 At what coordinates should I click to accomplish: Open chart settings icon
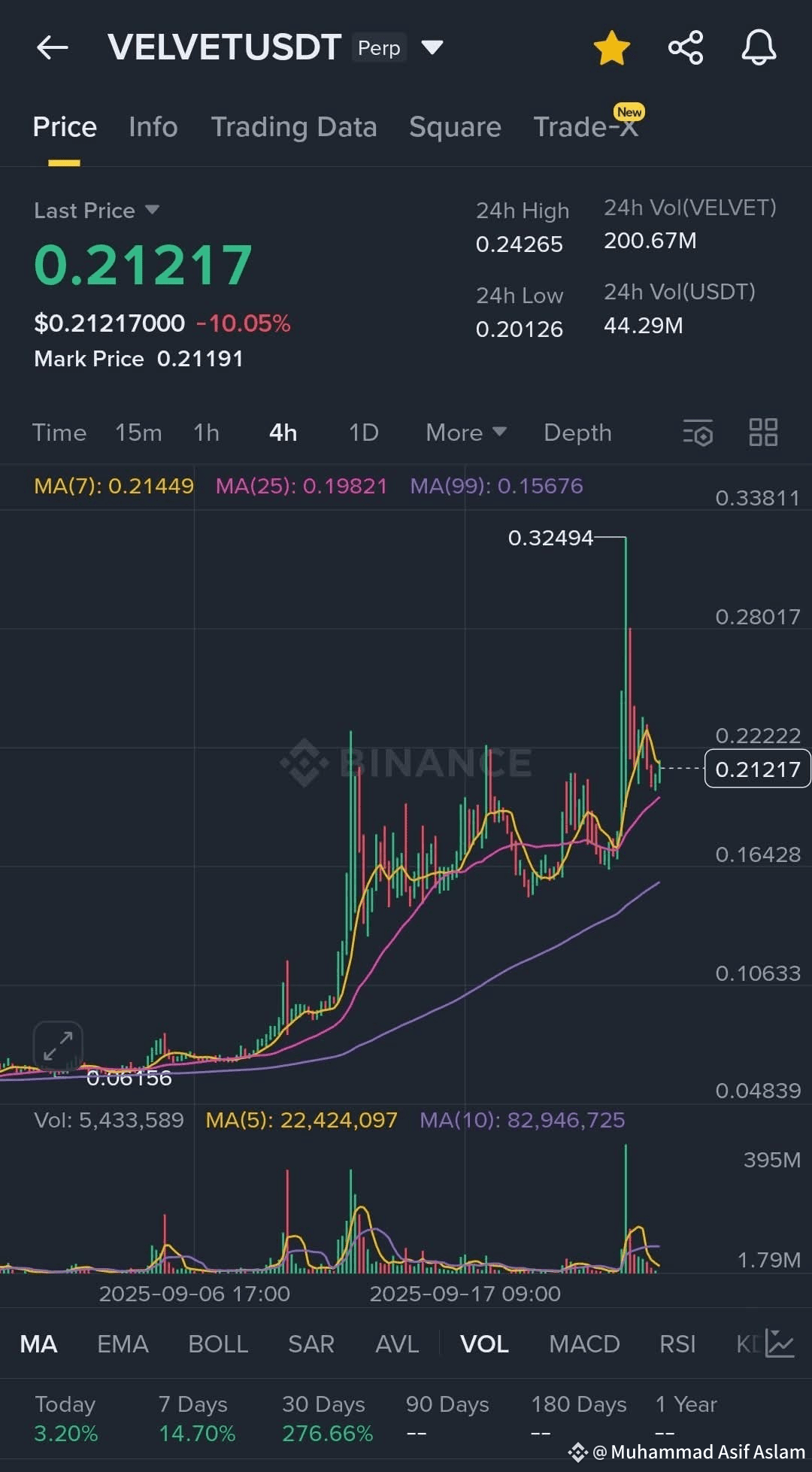click(698, 433)
